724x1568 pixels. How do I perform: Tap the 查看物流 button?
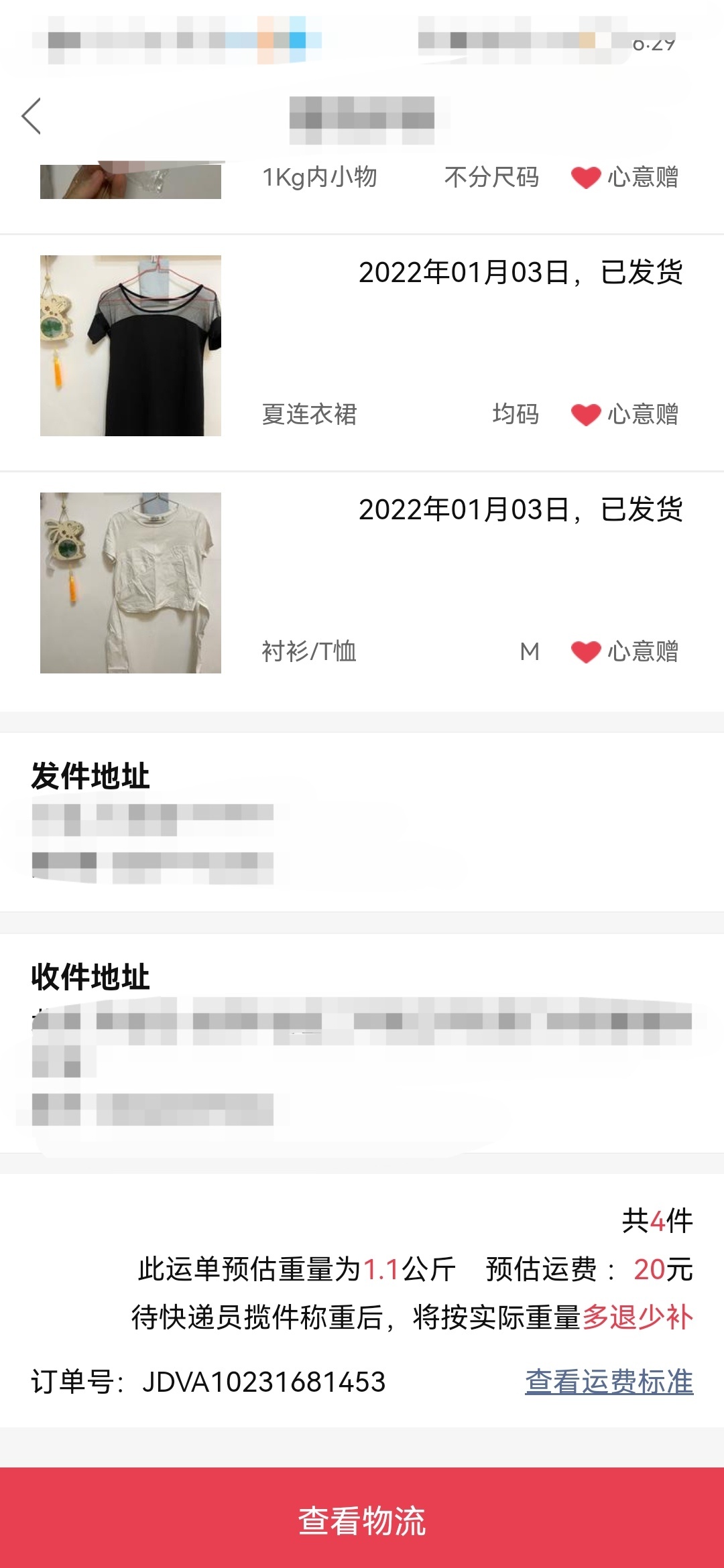click(x=362, y=1520)
